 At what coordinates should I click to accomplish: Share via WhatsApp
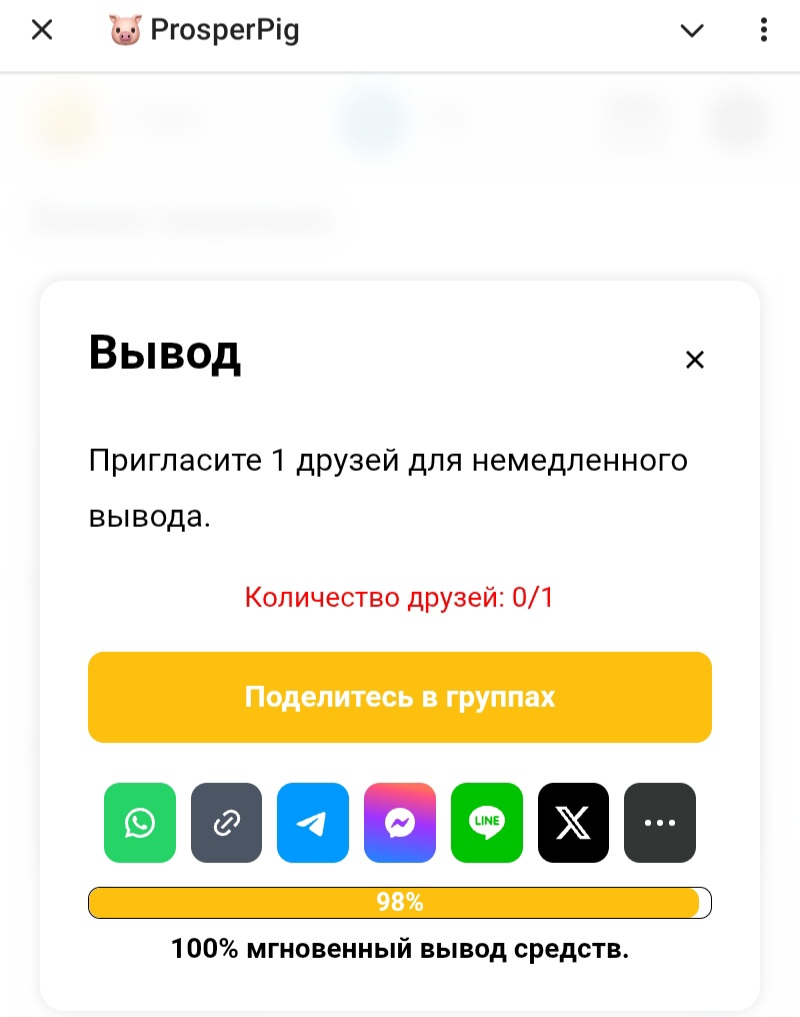coord(140,823)
